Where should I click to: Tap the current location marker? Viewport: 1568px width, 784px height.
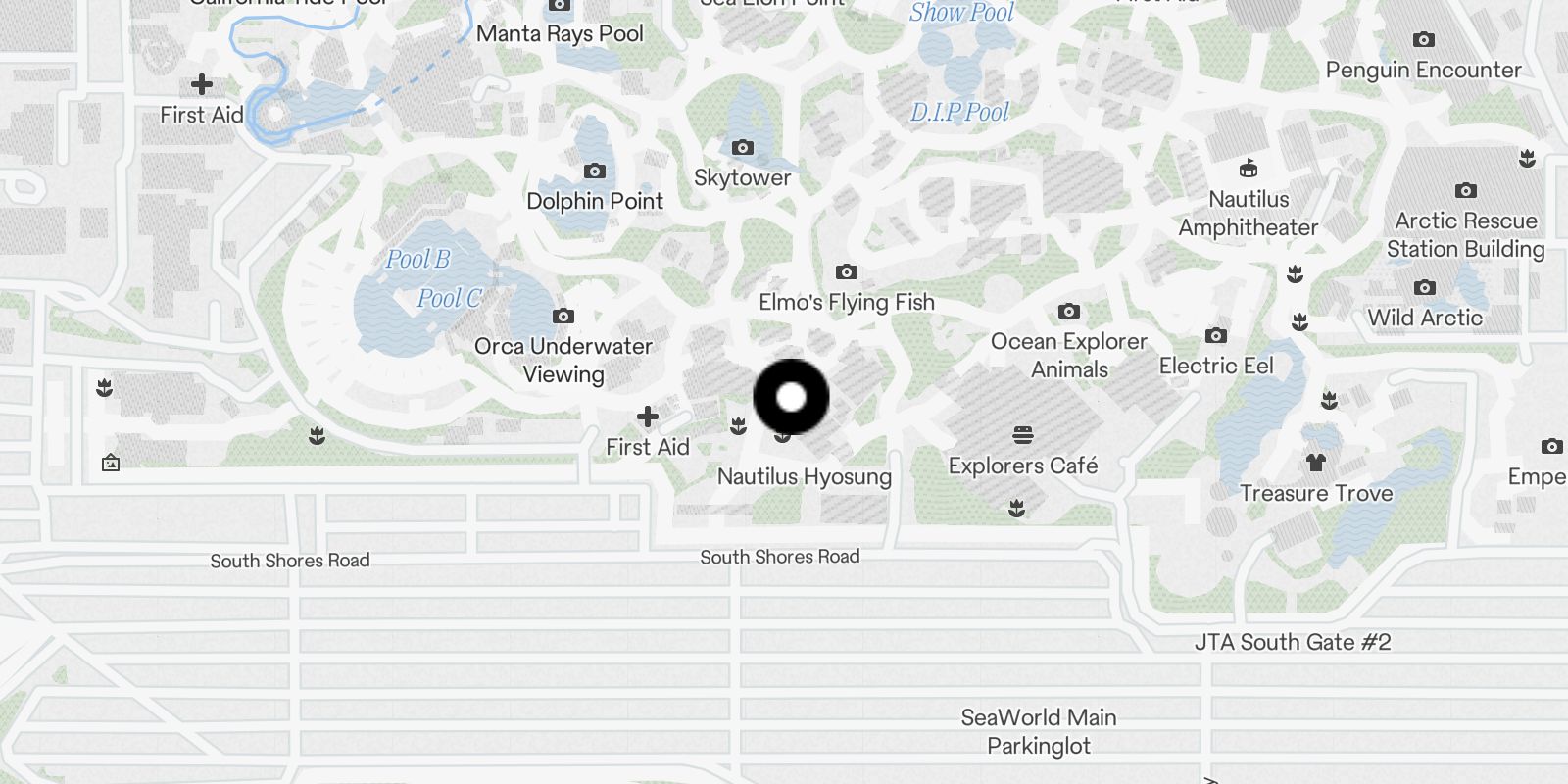[791, 397]
